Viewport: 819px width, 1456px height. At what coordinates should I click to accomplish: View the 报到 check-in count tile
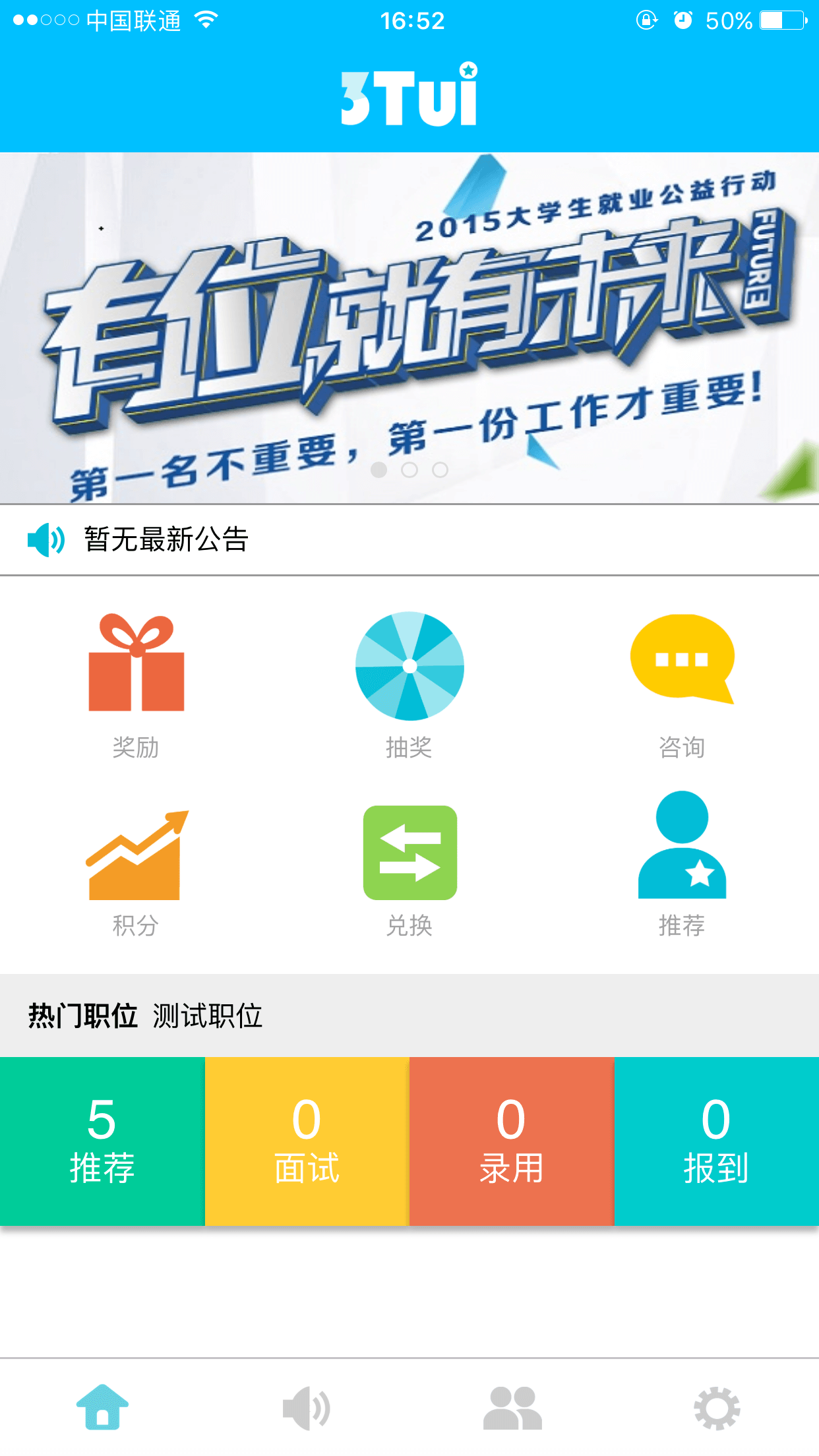(x=716, y=1141)
